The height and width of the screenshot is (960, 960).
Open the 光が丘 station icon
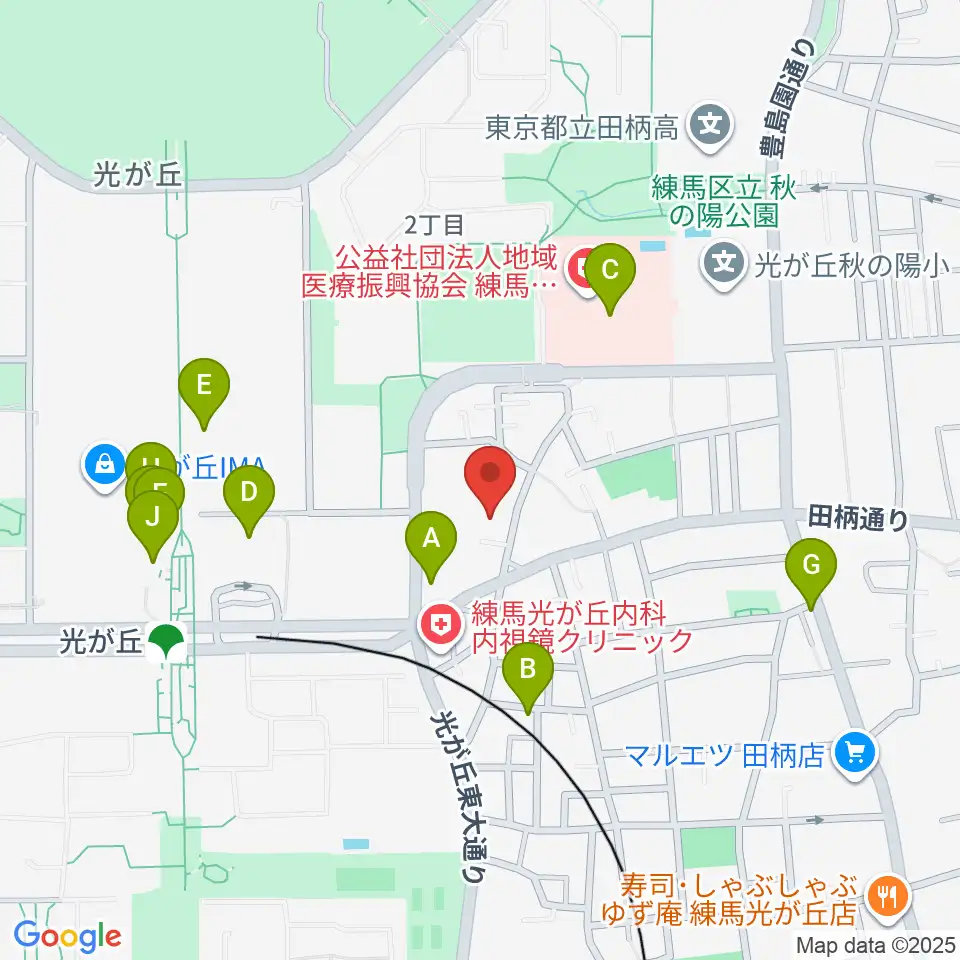167,641
